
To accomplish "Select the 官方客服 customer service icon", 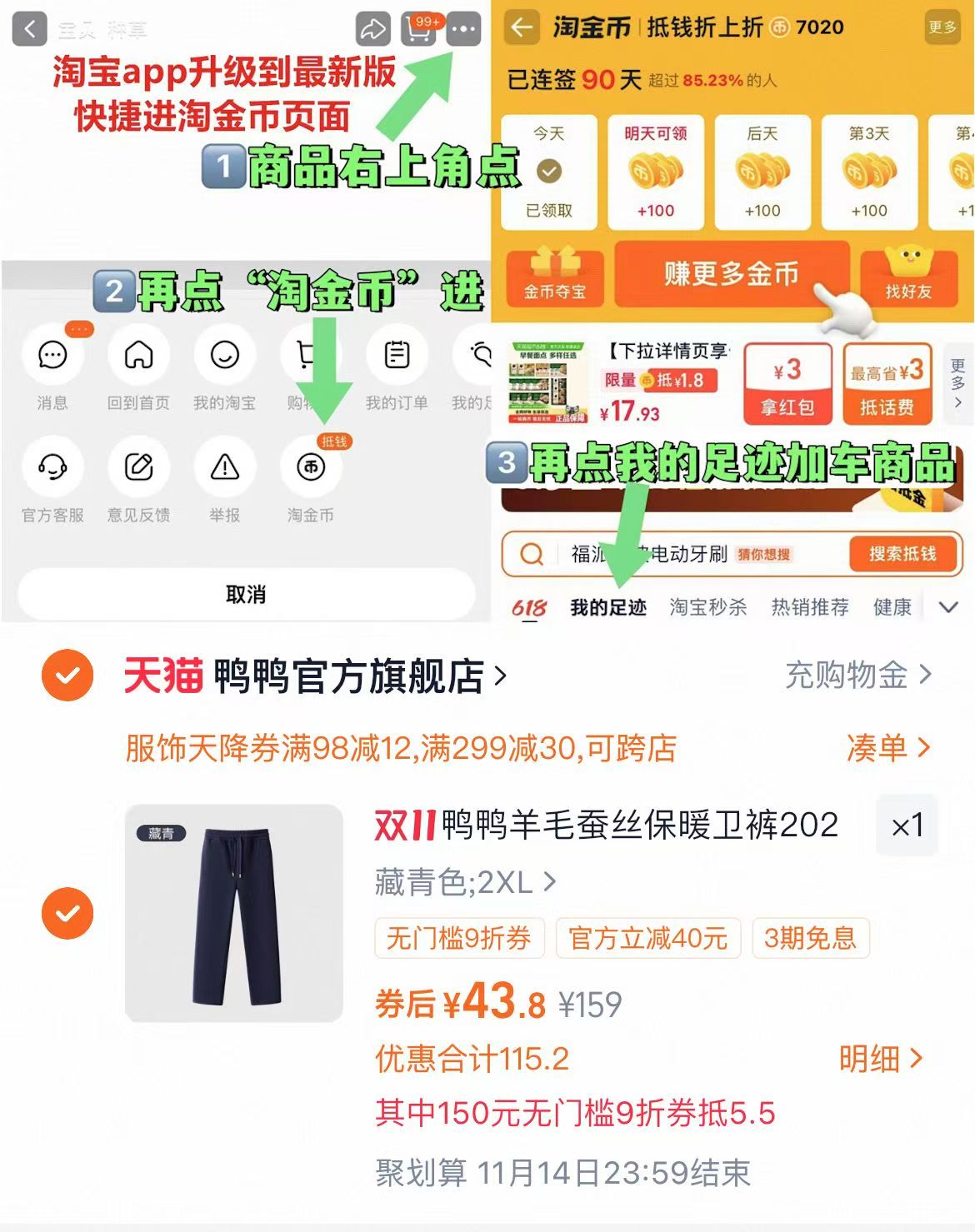I will (52, 468).
